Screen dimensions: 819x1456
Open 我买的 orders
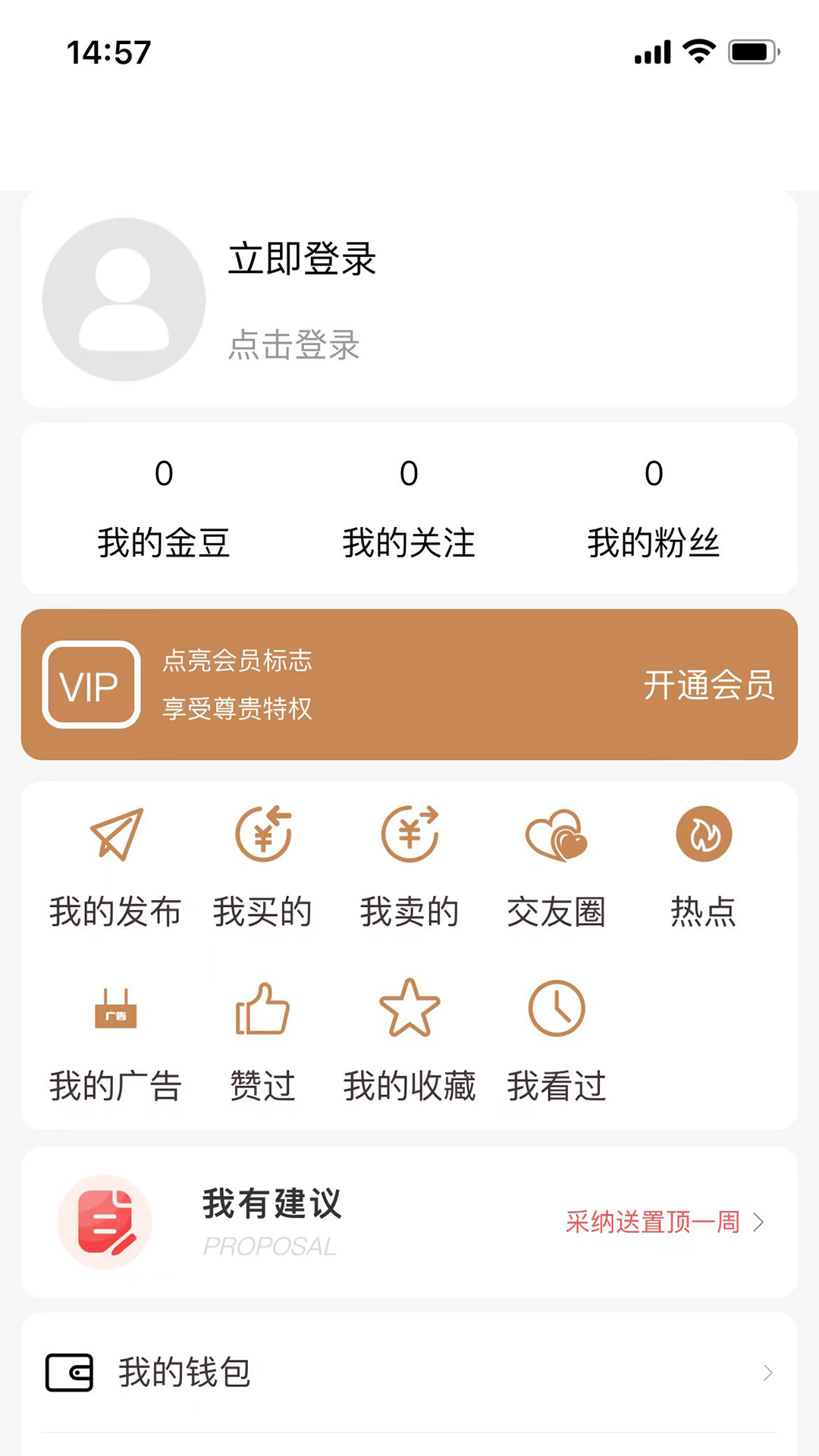pos(262,868)
